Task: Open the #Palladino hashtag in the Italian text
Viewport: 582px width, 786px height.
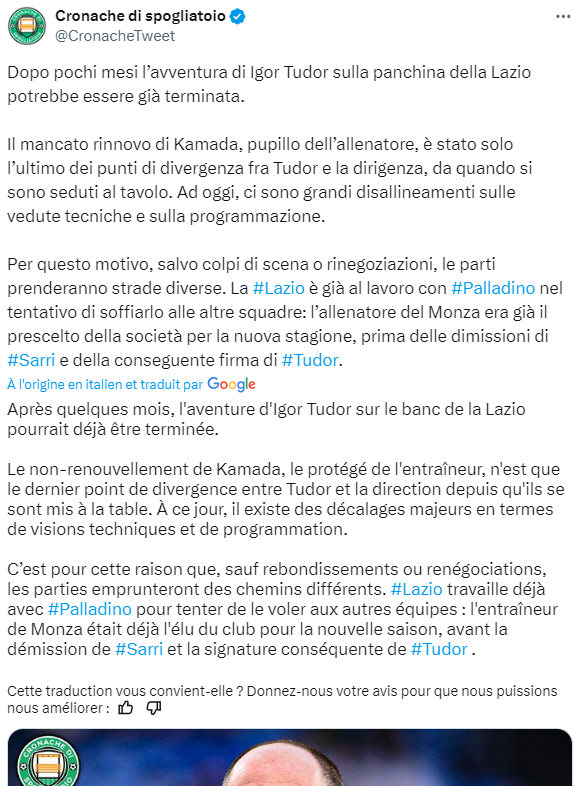Action: pos(493,288)
